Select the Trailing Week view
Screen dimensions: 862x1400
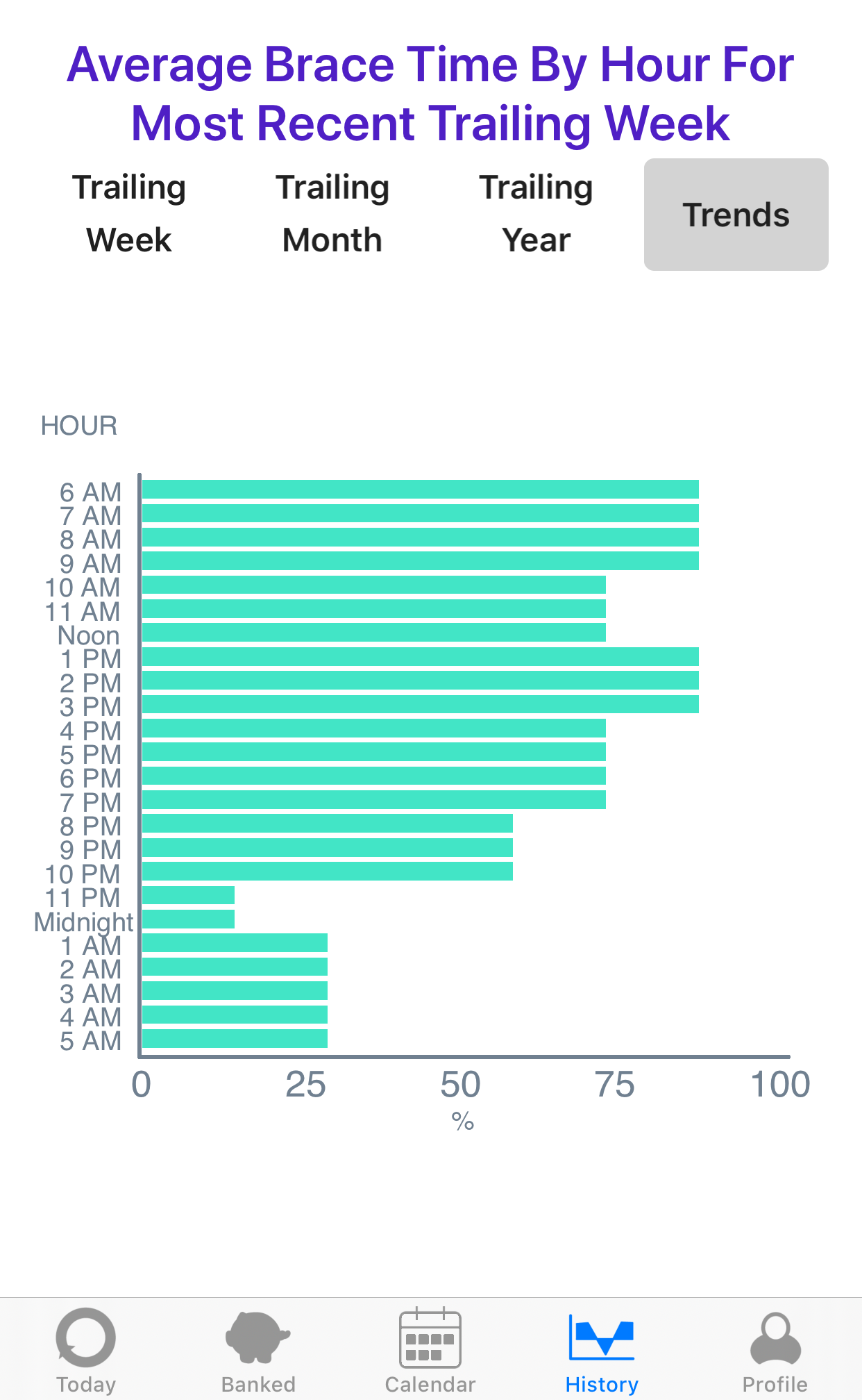coord(129,214)
